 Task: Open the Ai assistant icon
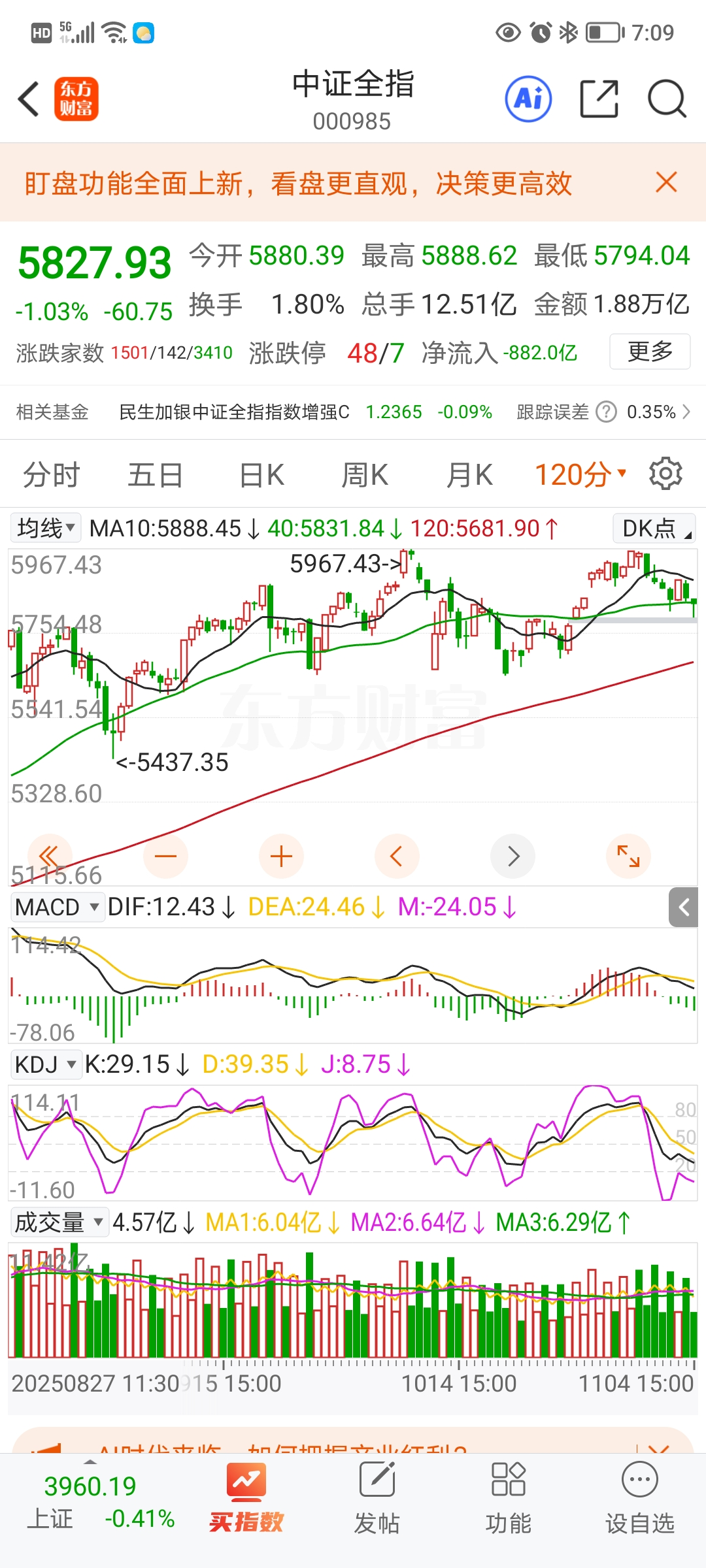point(528,99)
